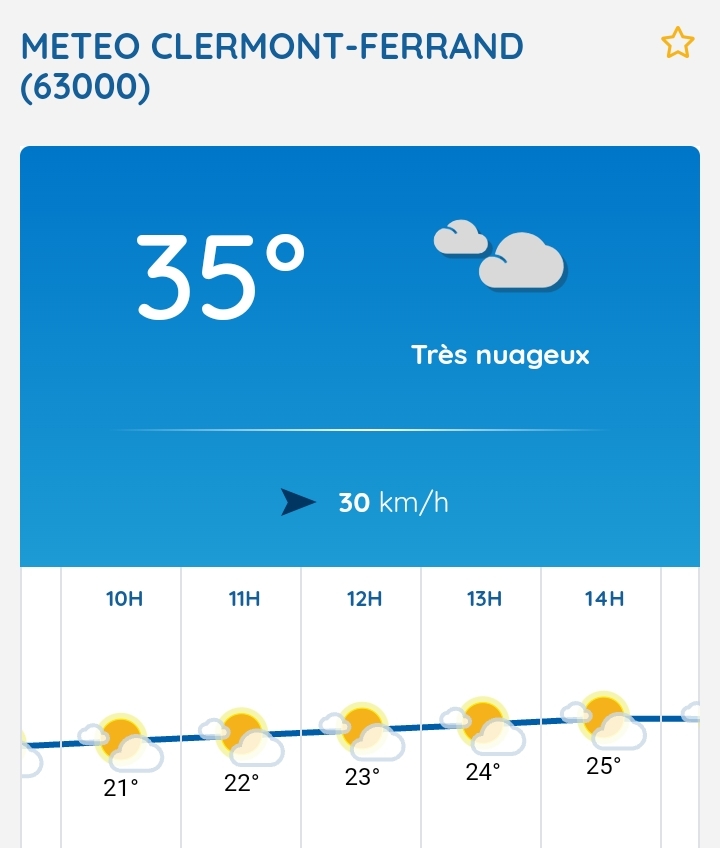Add Clermont-Ferrand to favorites with the star
Image resolution: width=720 pixels, height=848 pixels.
coord(677,44)
